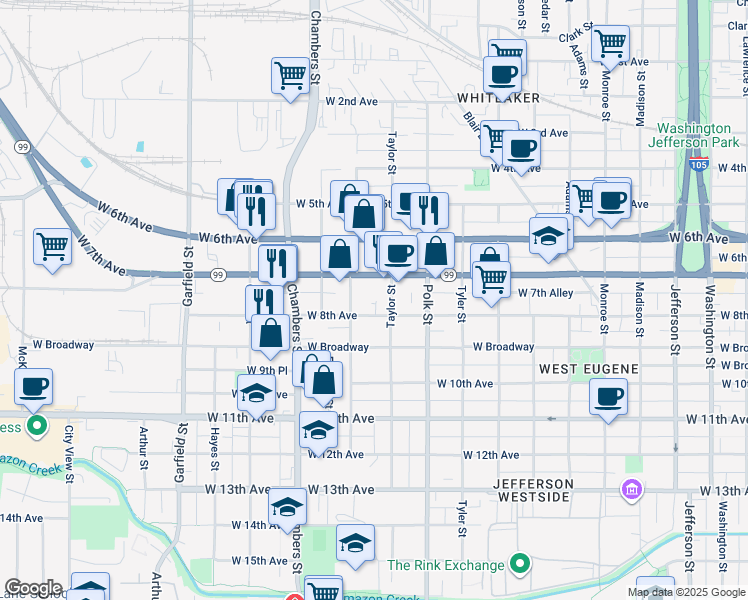
Task: Open the shopping cart marker on W 7th Alley
Action: click(491, 281)
